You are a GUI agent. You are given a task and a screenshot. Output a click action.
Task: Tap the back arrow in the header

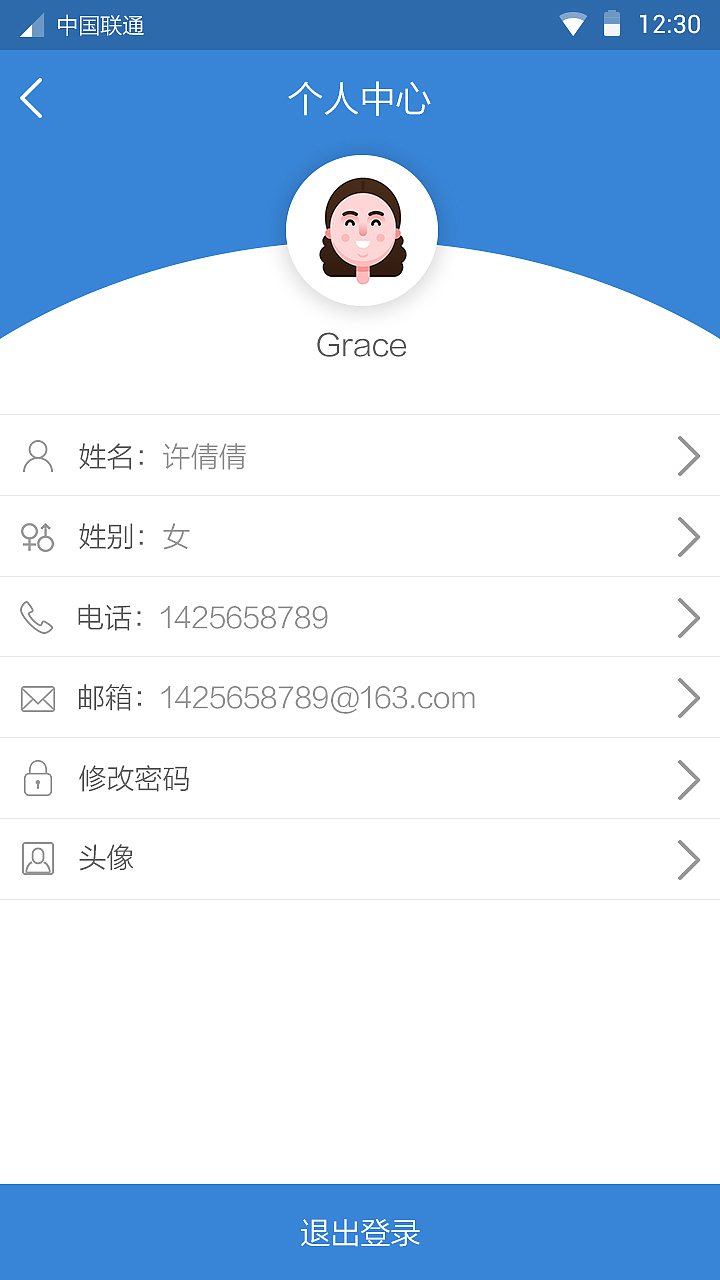pyautogui.click(x=30, y=98)
